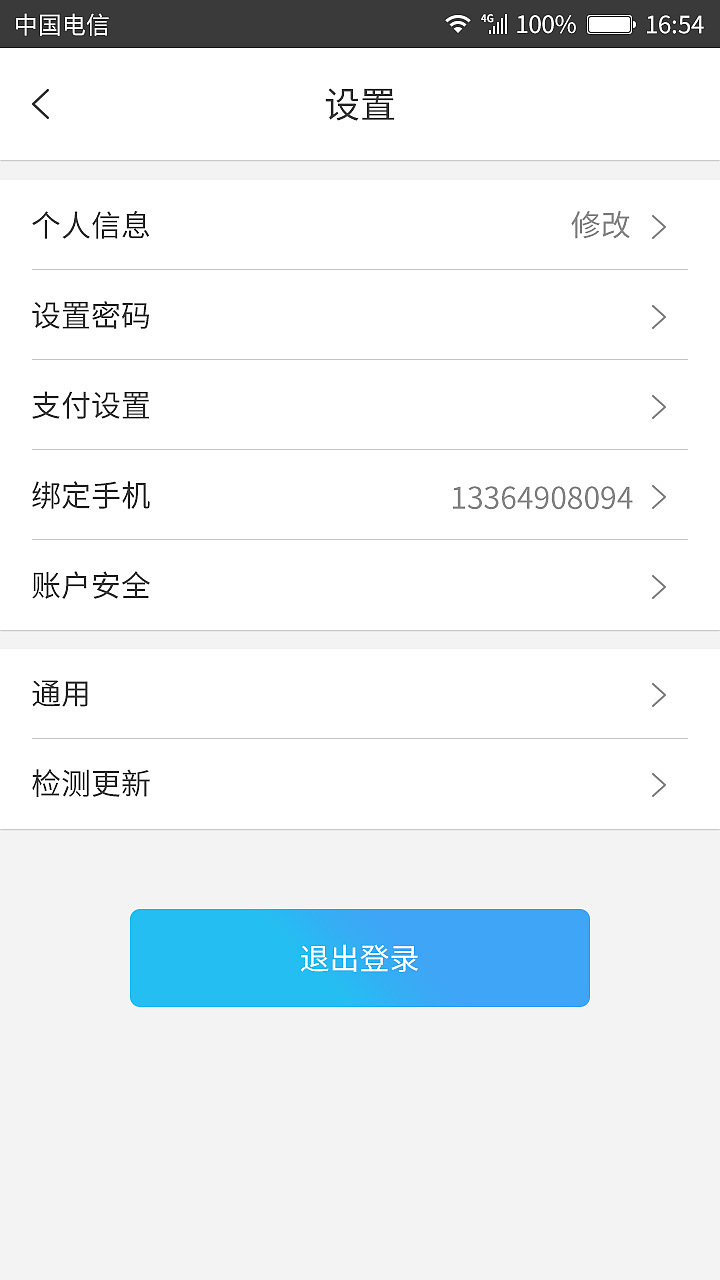Screen dimensions: 720x1280
Task: Tap the back arrow to leave Settings
Action: [x=40, y=104]
